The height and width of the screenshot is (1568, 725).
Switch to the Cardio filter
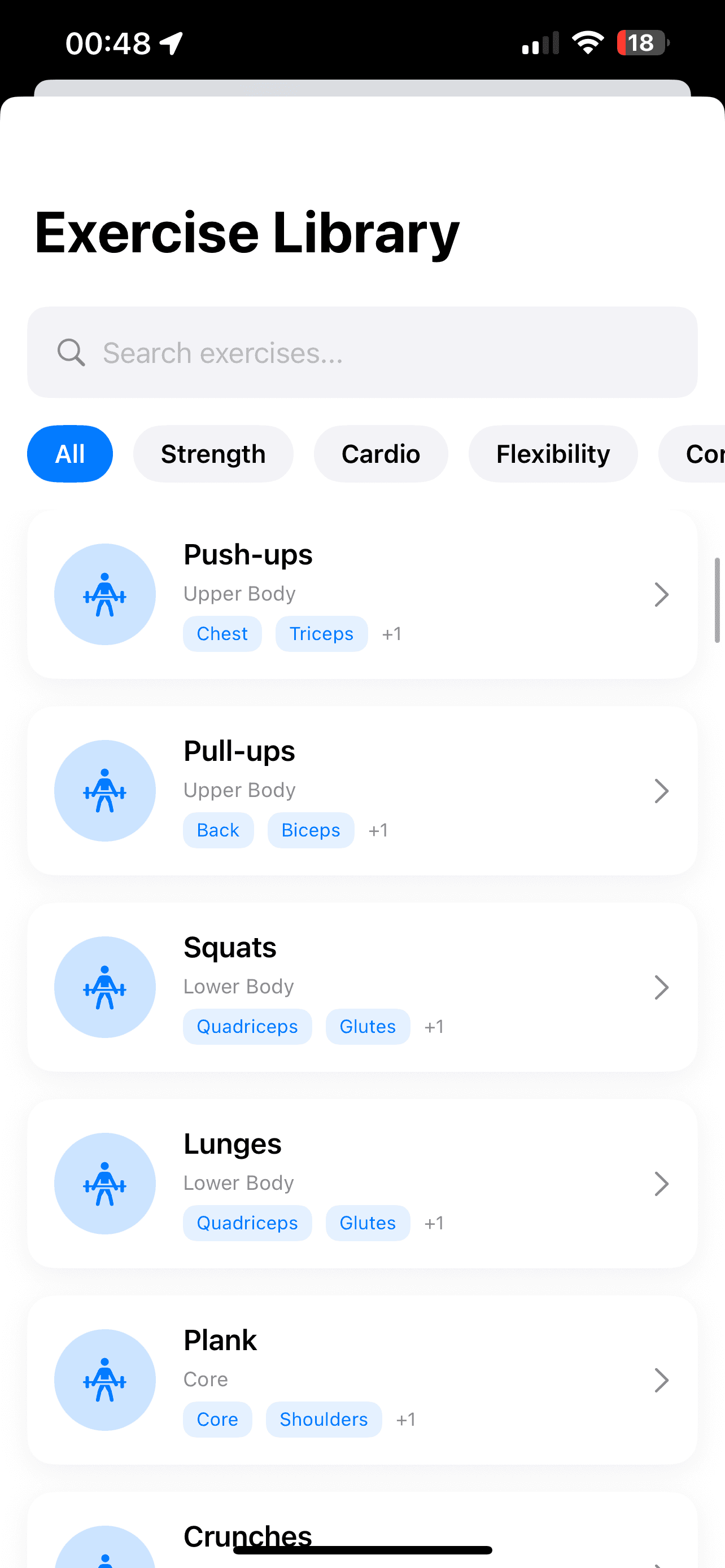[x=381, y=454]
